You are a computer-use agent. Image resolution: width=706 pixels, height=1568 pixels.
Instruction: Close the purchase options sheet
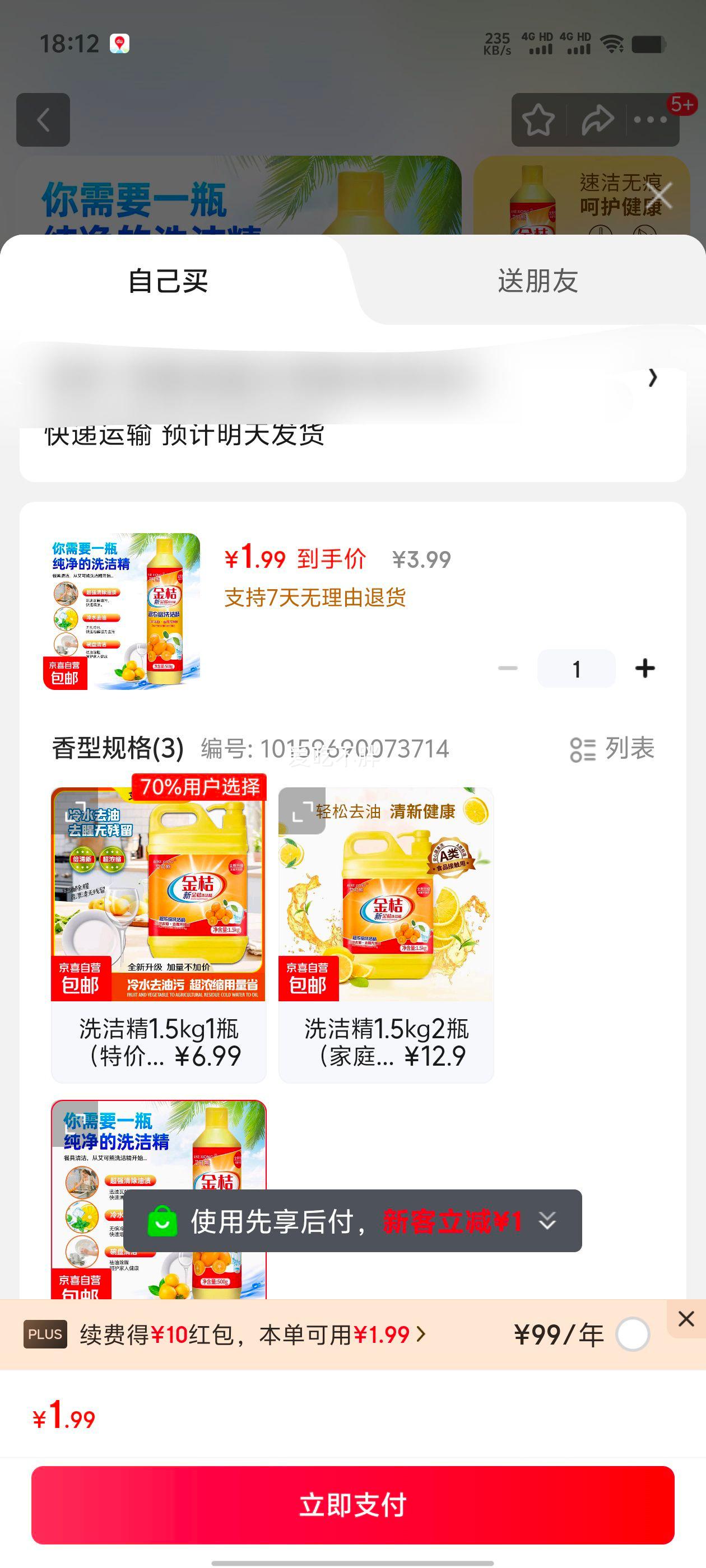click(x=659, y=196)
